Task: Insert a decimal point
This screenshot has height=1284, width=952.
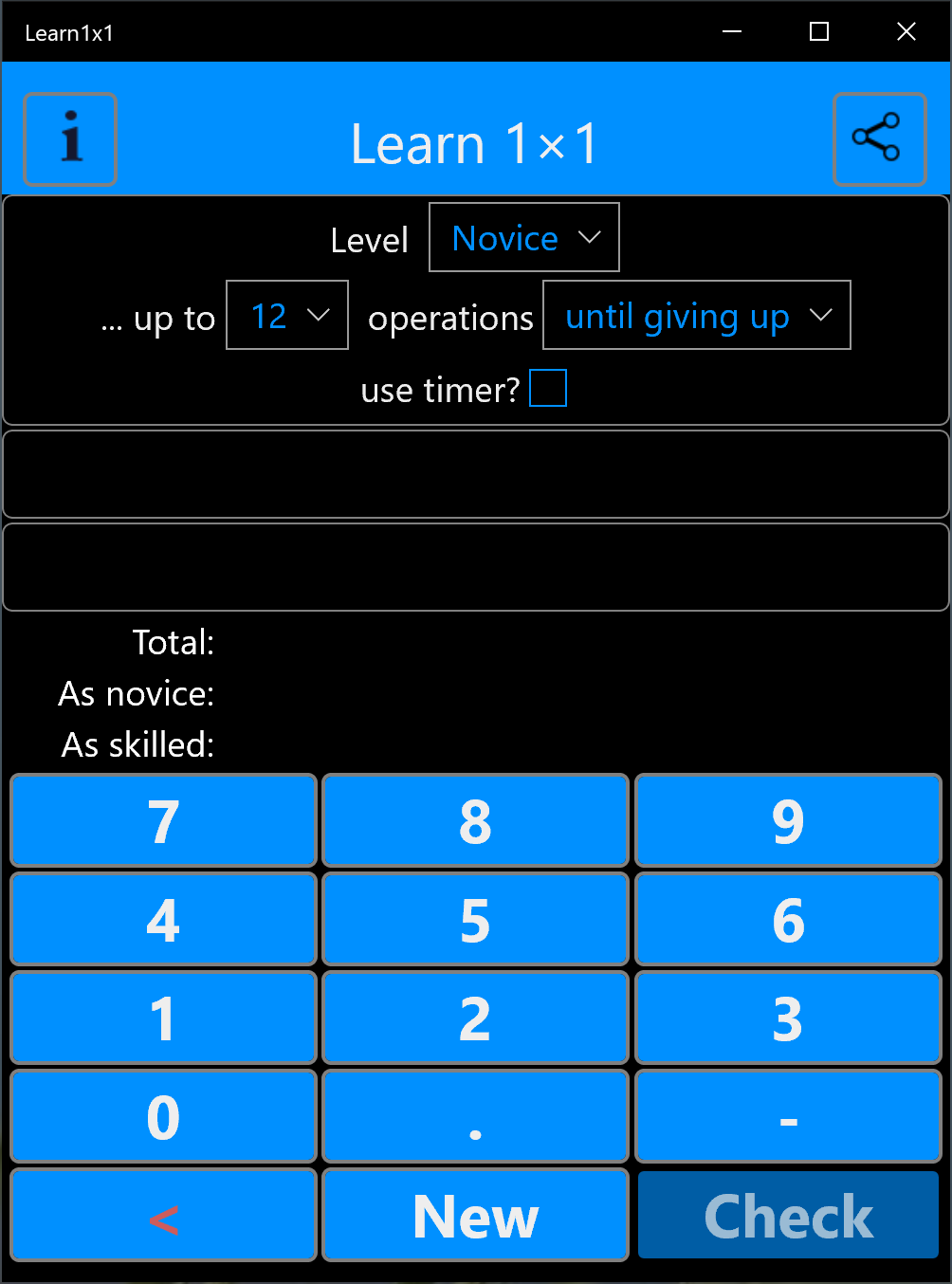Action: click(475, 1117)
